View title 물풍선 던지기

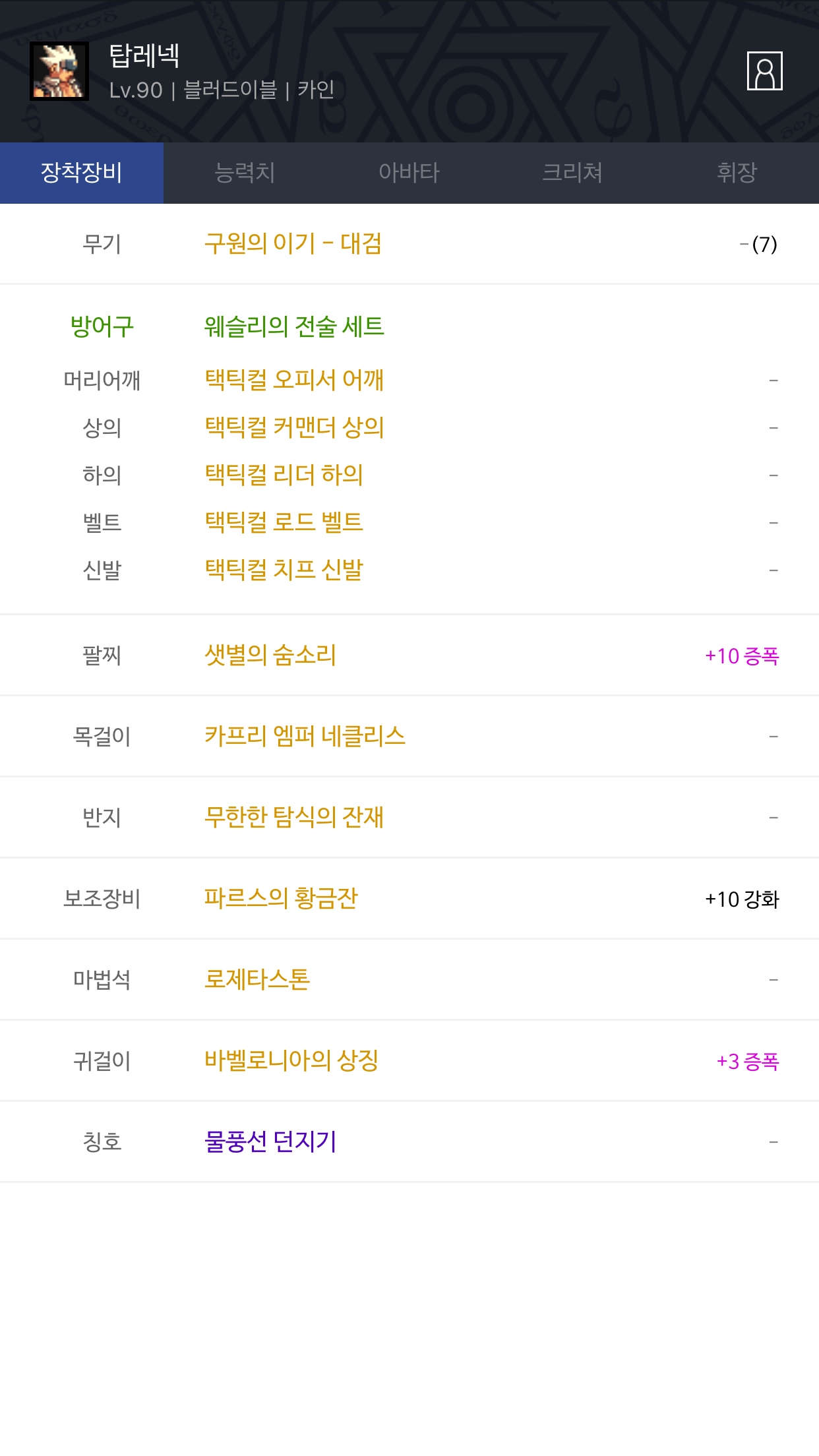pos(270,1141)
